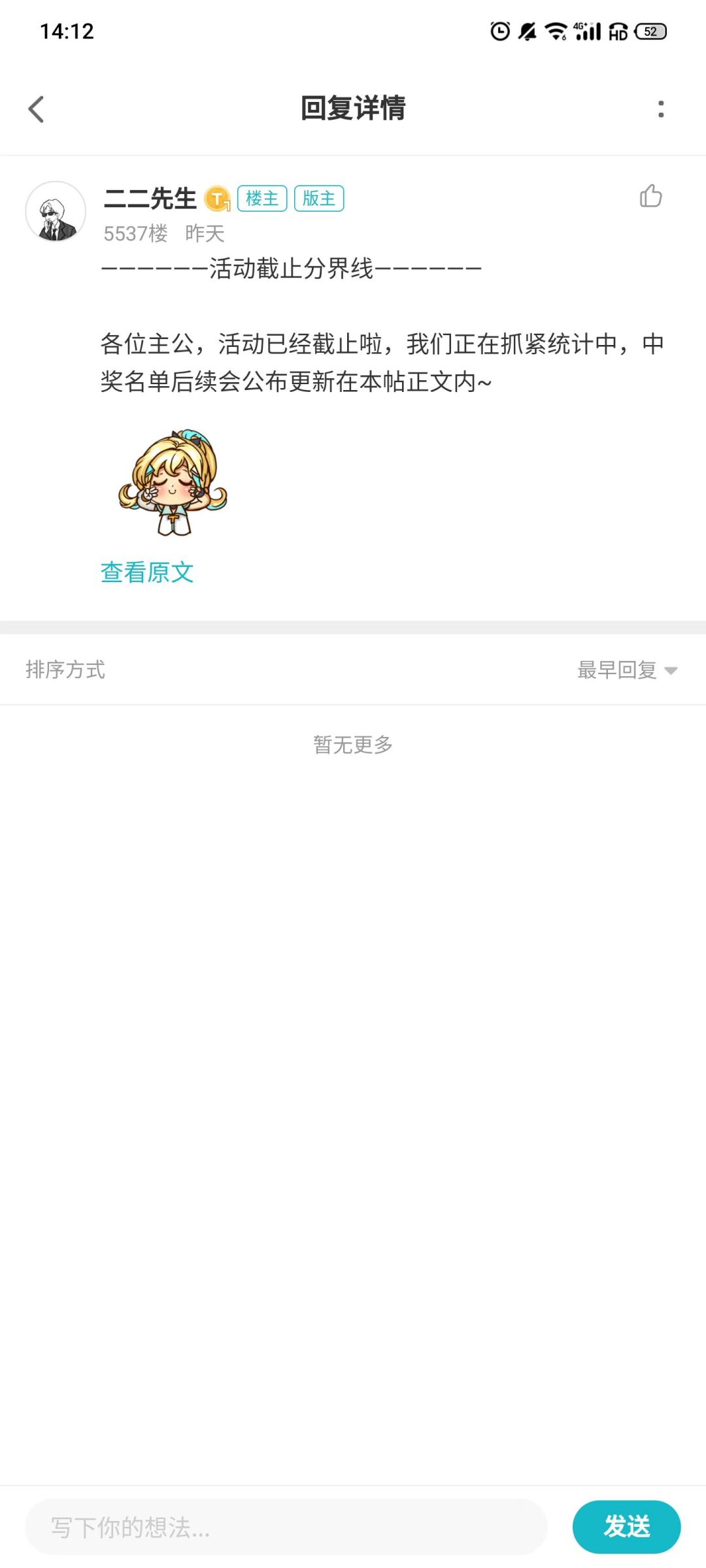Tap the 发送 send button
Image resolution: width=706 pixels, height=1568 pixels.
click(627, 1527)
